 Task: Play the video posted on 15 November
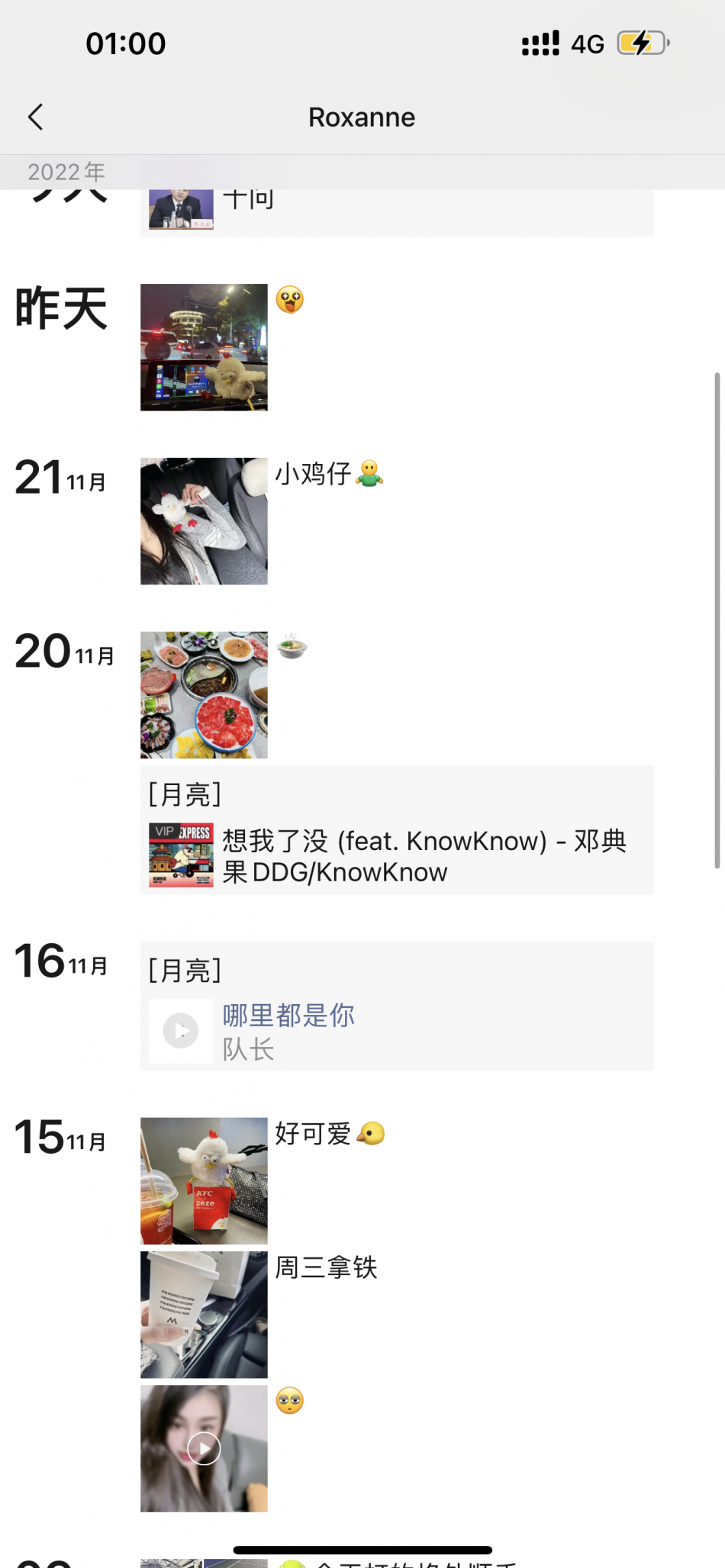click(x=204, y=1448)
